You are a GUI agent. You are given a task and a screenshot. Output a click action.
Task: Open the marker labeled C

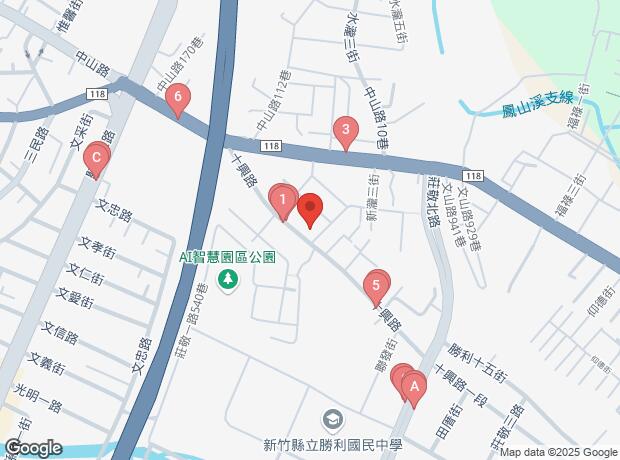pyautogui.click(x=97, y=157)
